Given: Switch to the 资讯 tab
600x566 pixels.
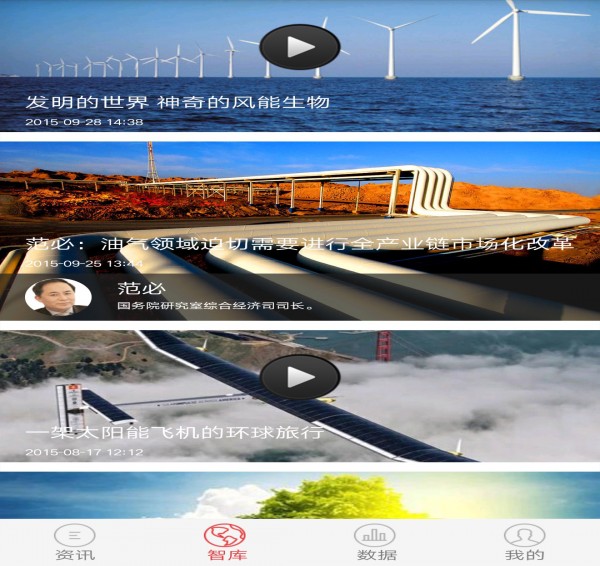Looking at the screenshot, I should click(x=75, y=542).
